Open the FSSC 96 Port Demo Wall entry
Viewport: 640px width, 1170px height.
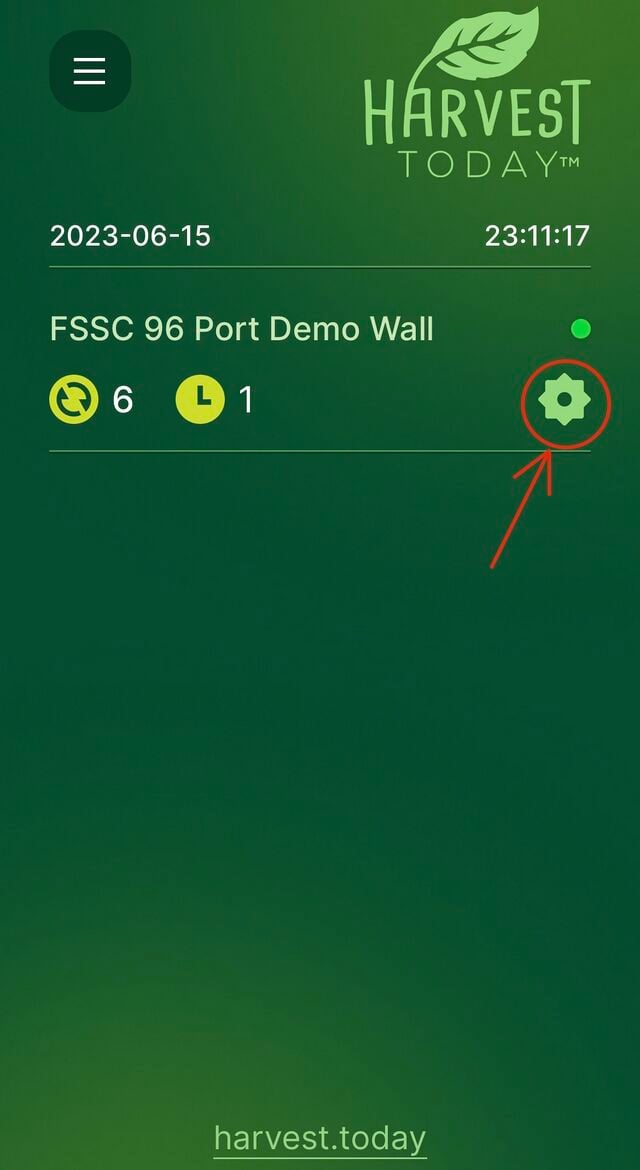click(x=242, y=329)
